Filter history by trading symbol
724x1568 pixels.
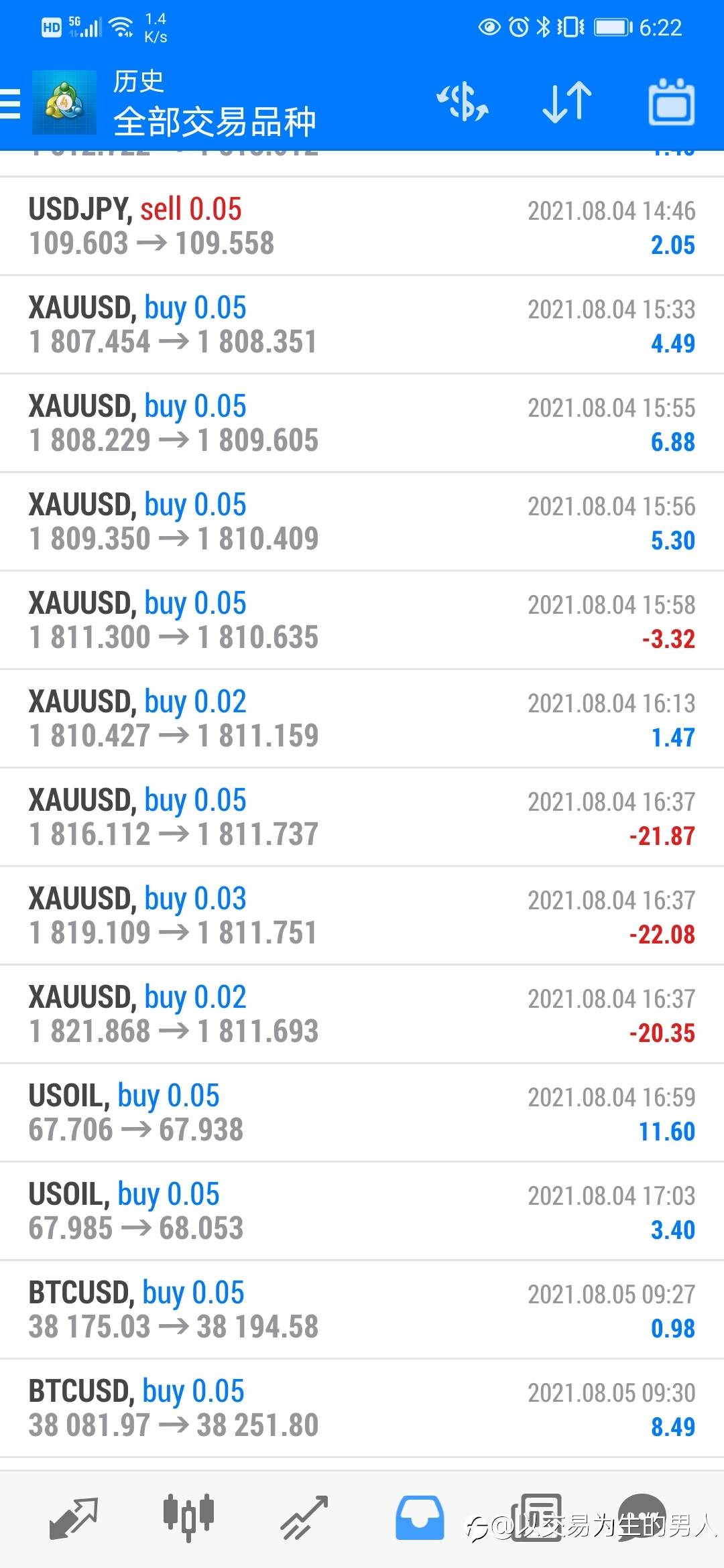(x=463, y=103)
